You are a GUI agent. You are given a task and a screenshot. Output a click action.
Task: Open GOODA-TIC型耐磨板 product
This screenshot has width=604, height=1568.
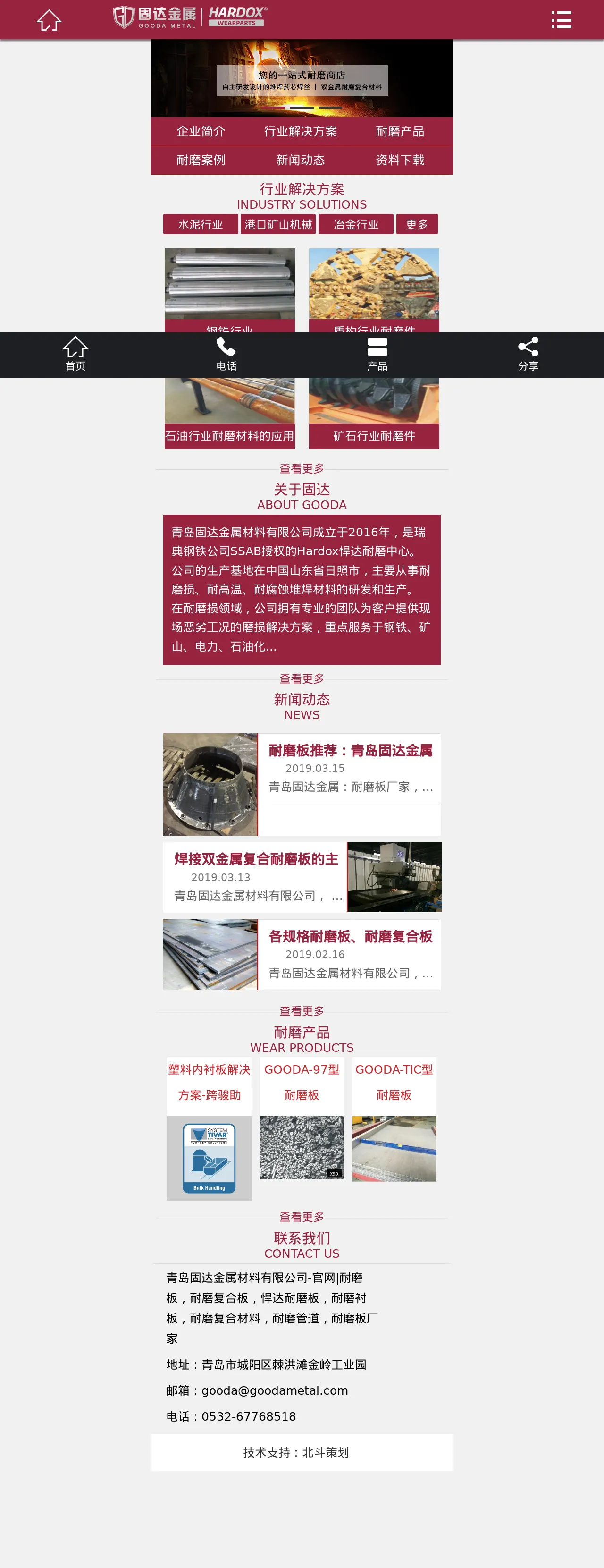394,1119
